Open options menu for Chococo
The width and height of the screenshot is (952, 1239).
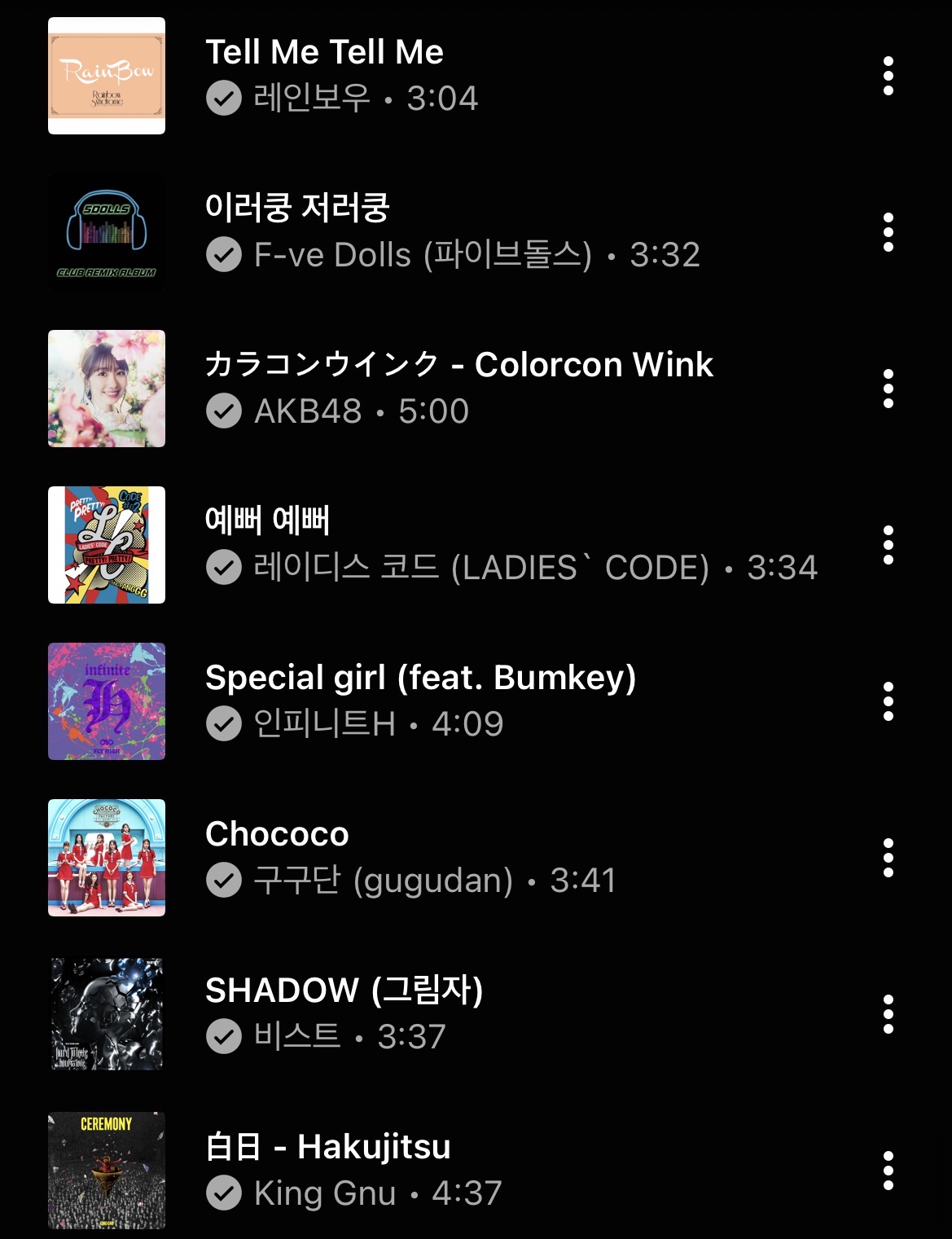(x=888, y=858)
